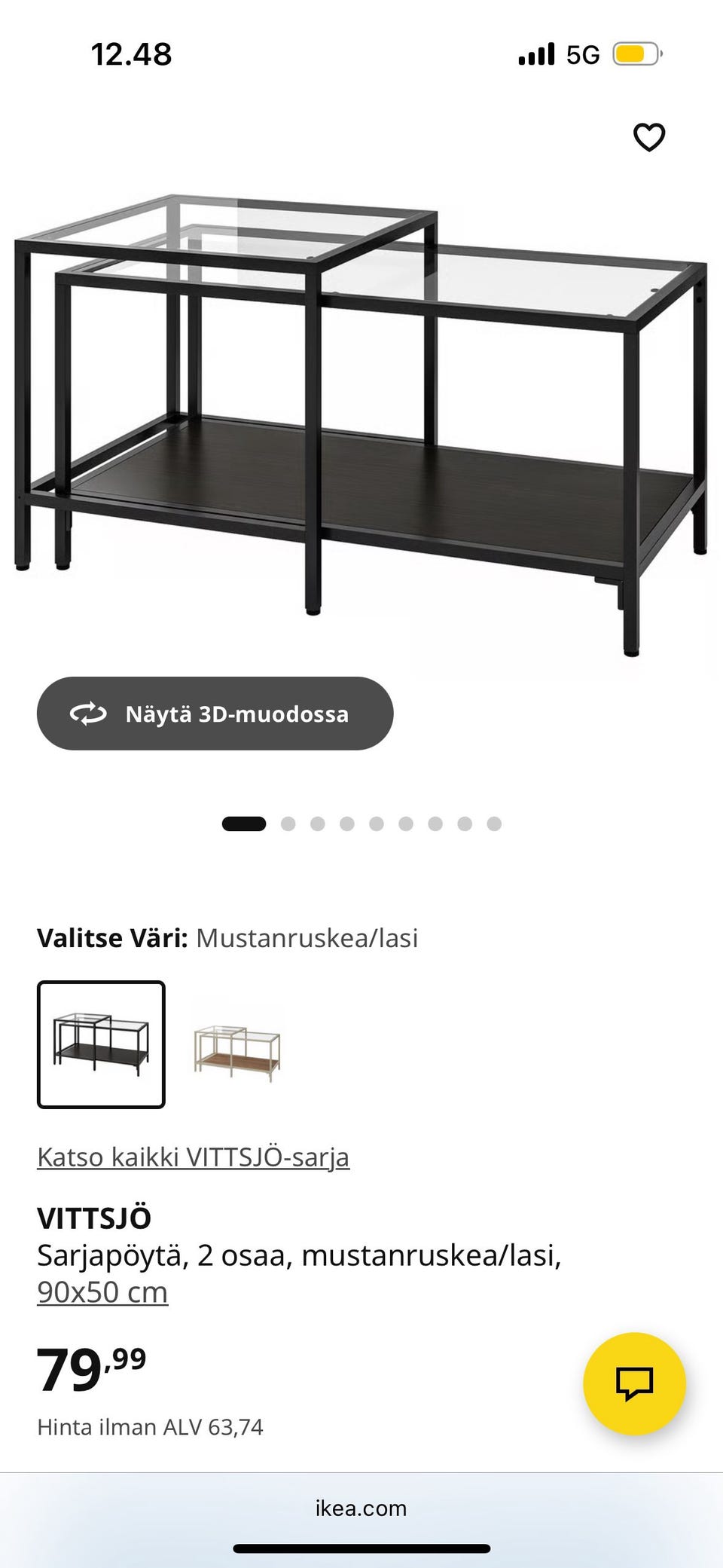Tap the cellular signal bars
The width and height of the screenshot is (723, 1568).
point(535,54)
